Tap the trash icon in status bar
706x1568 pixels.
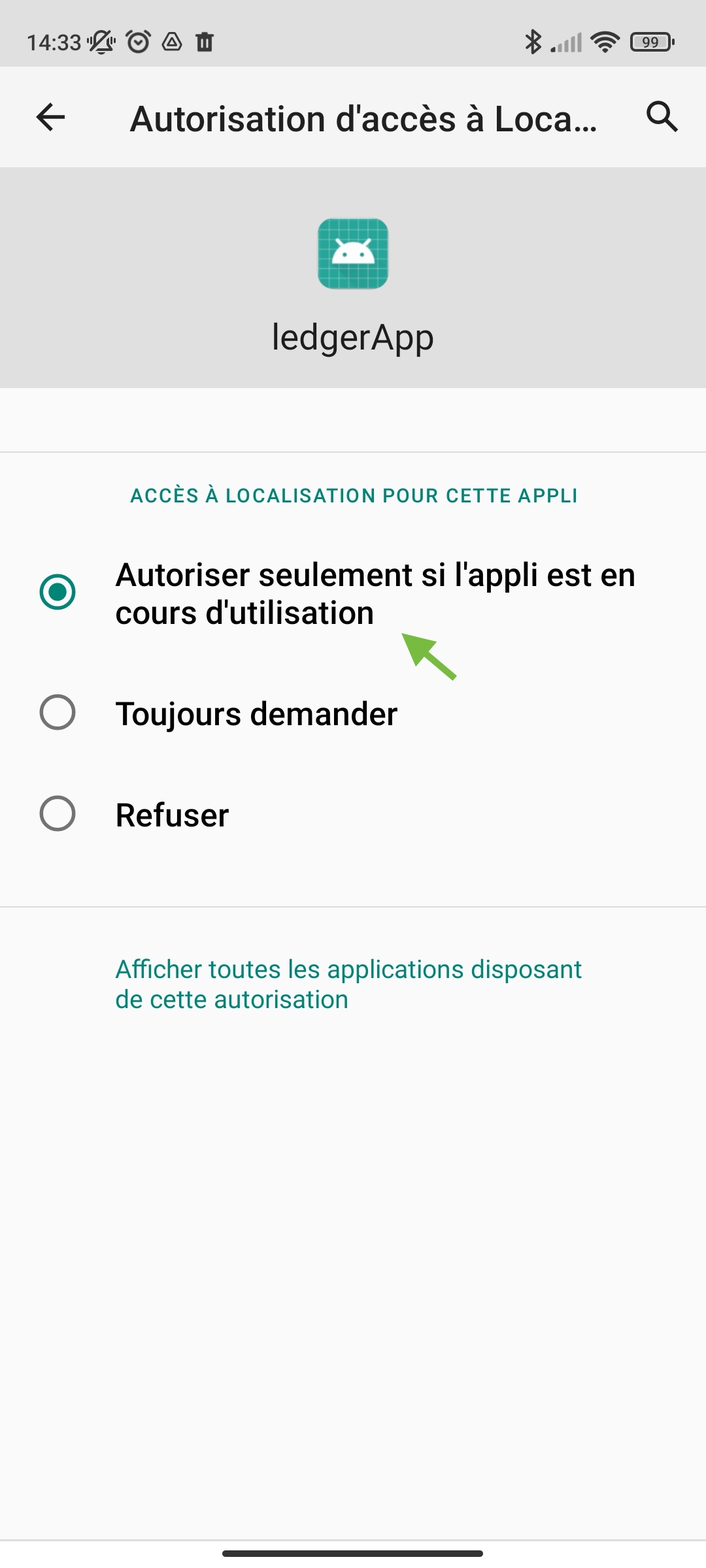pos(206,42)
